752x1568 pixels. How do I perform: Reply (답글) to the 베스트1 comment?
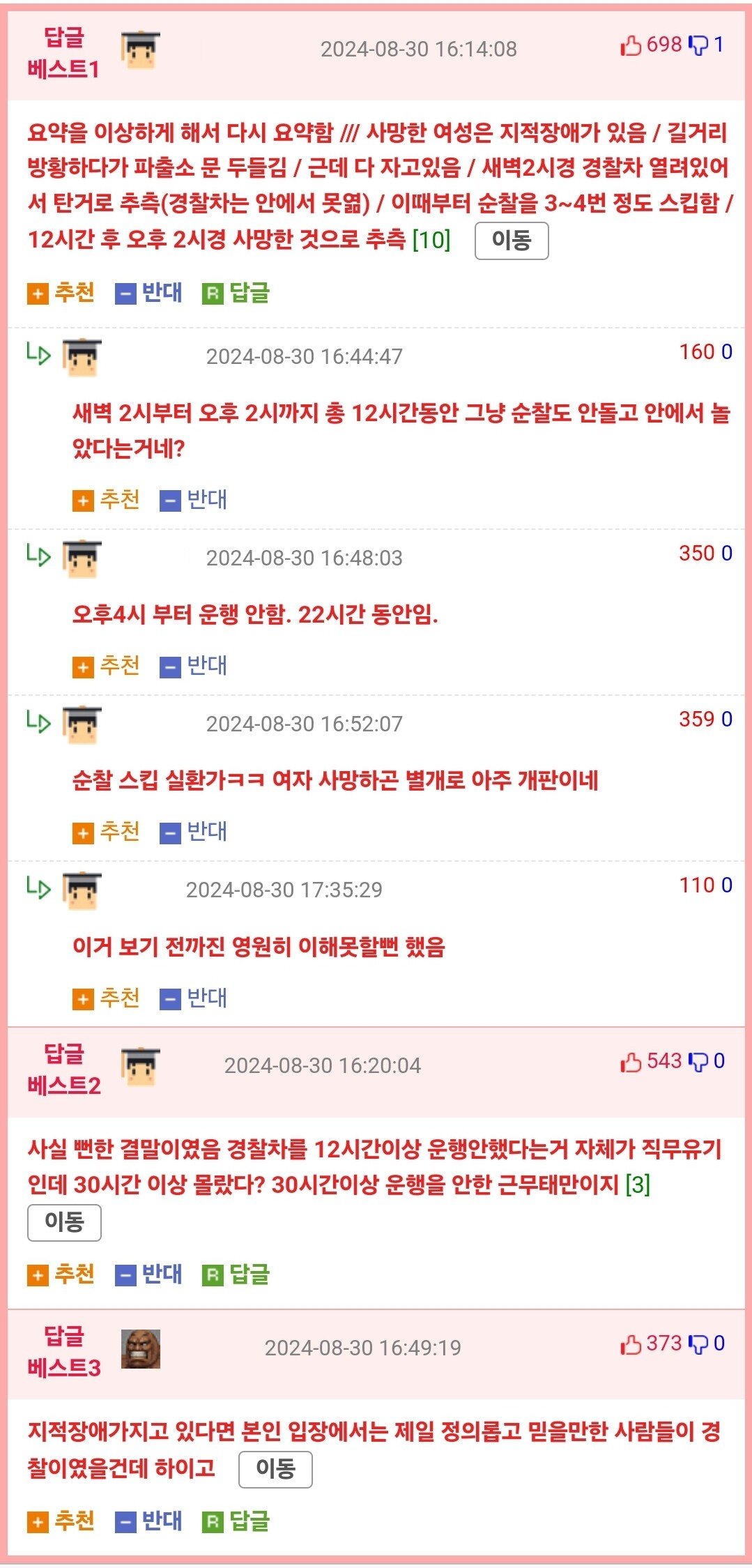point(236,293)
